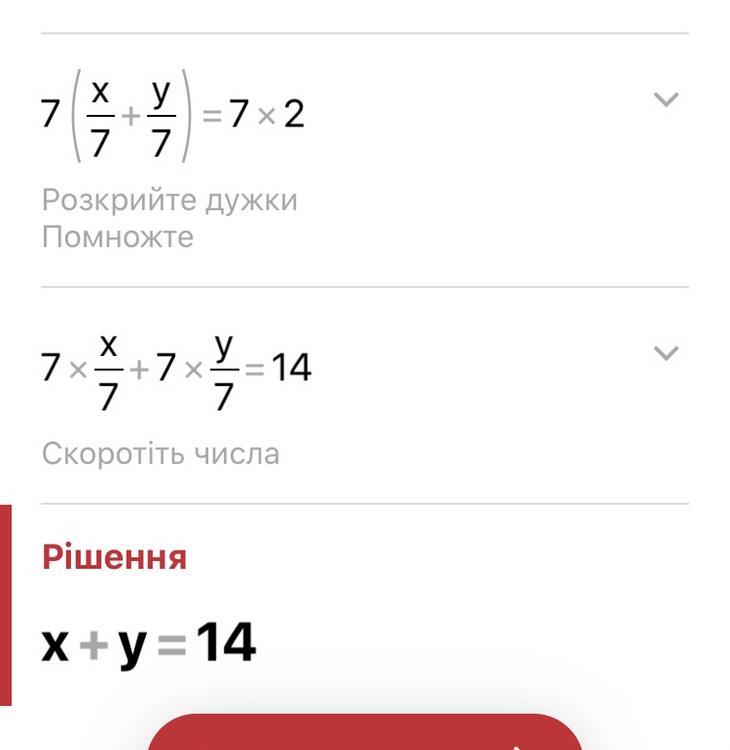This screenshot has width=730, height=750.
Task: Expand the step equal to 14 (Скоротіть числа)
Action: tap(665, 353)
